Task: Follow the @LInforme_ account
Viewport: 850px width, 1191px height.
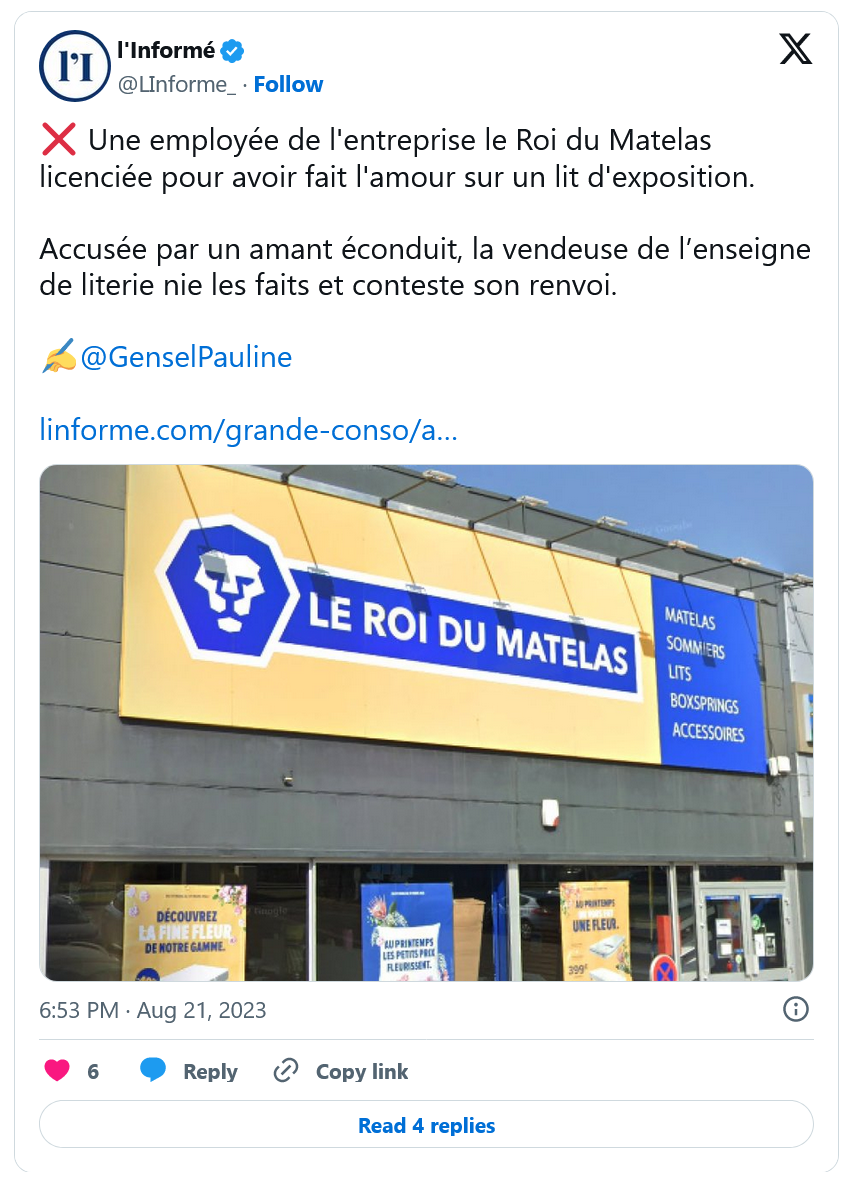Action: coord(288,84)
